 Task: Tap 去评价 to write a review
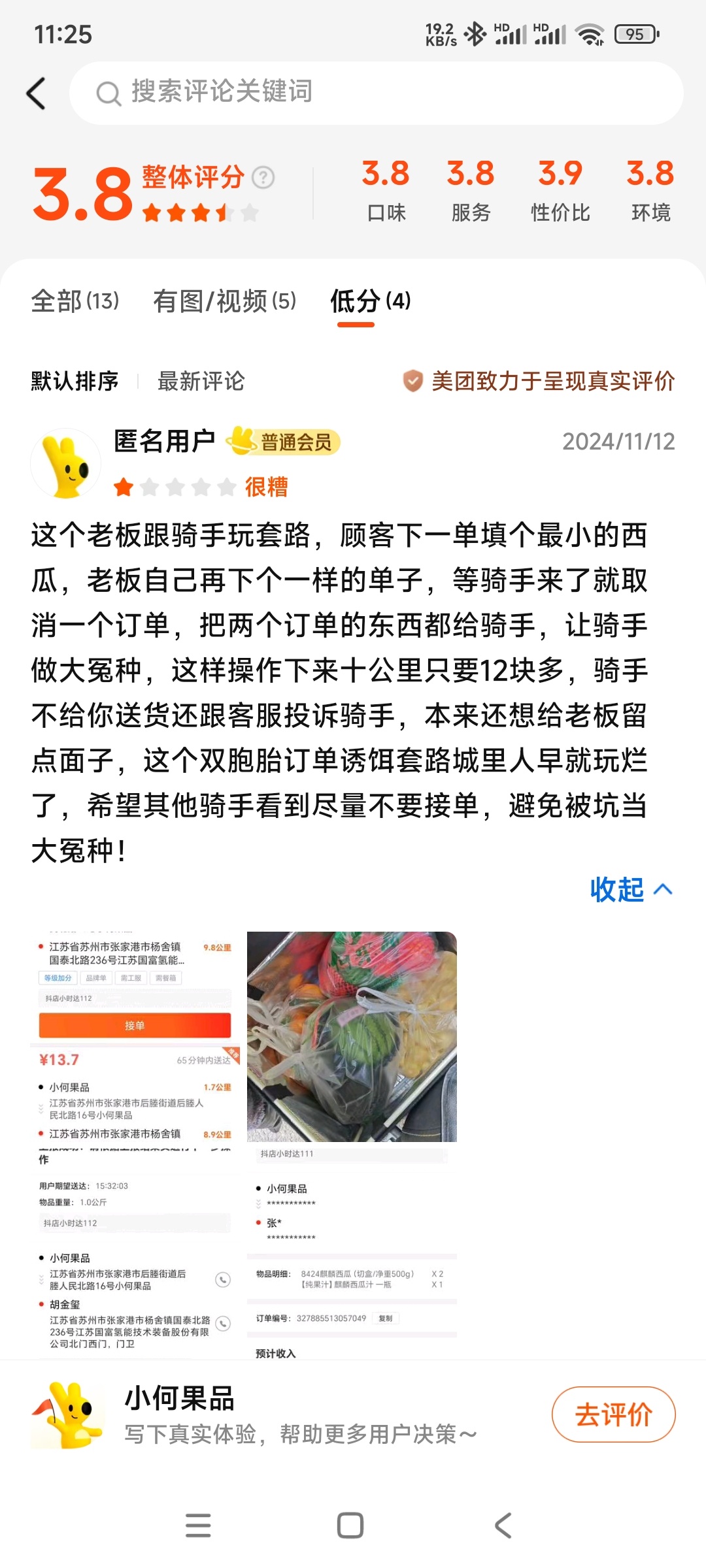pyautogui.click(x=613, y=1414)
